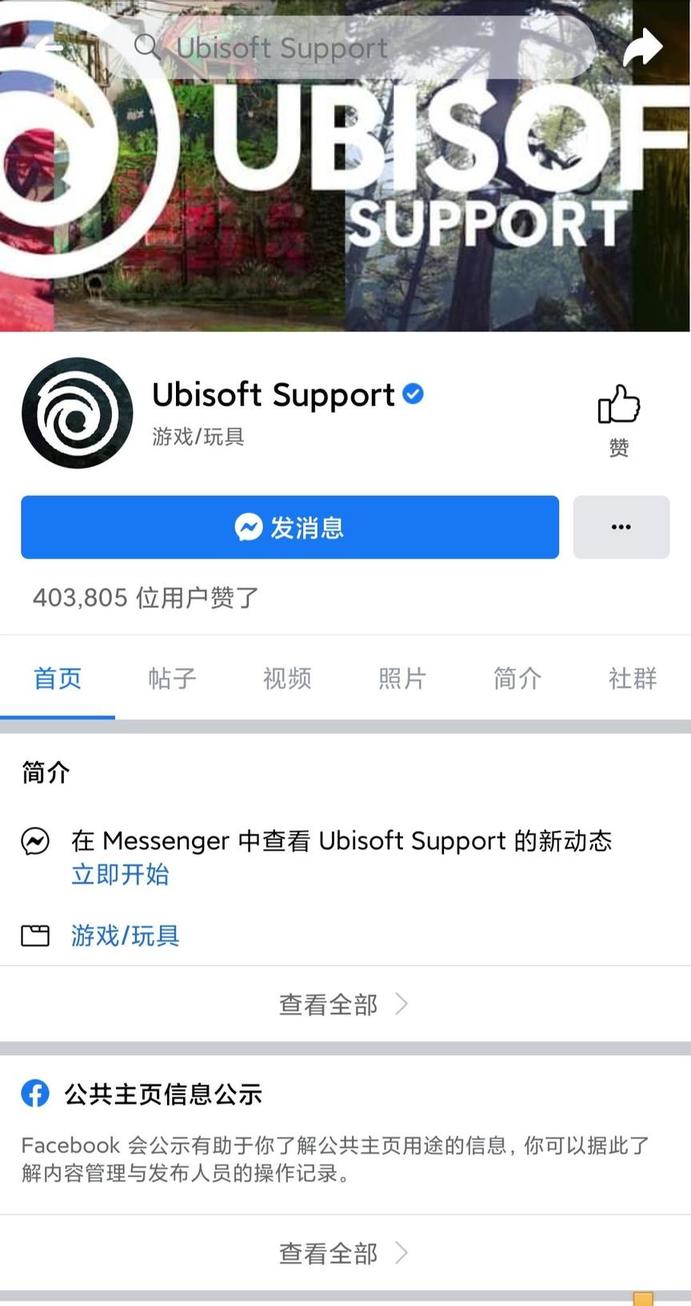Switch to the 帖子 tab
The image size is (691, 1306).
tap(172, 679)
